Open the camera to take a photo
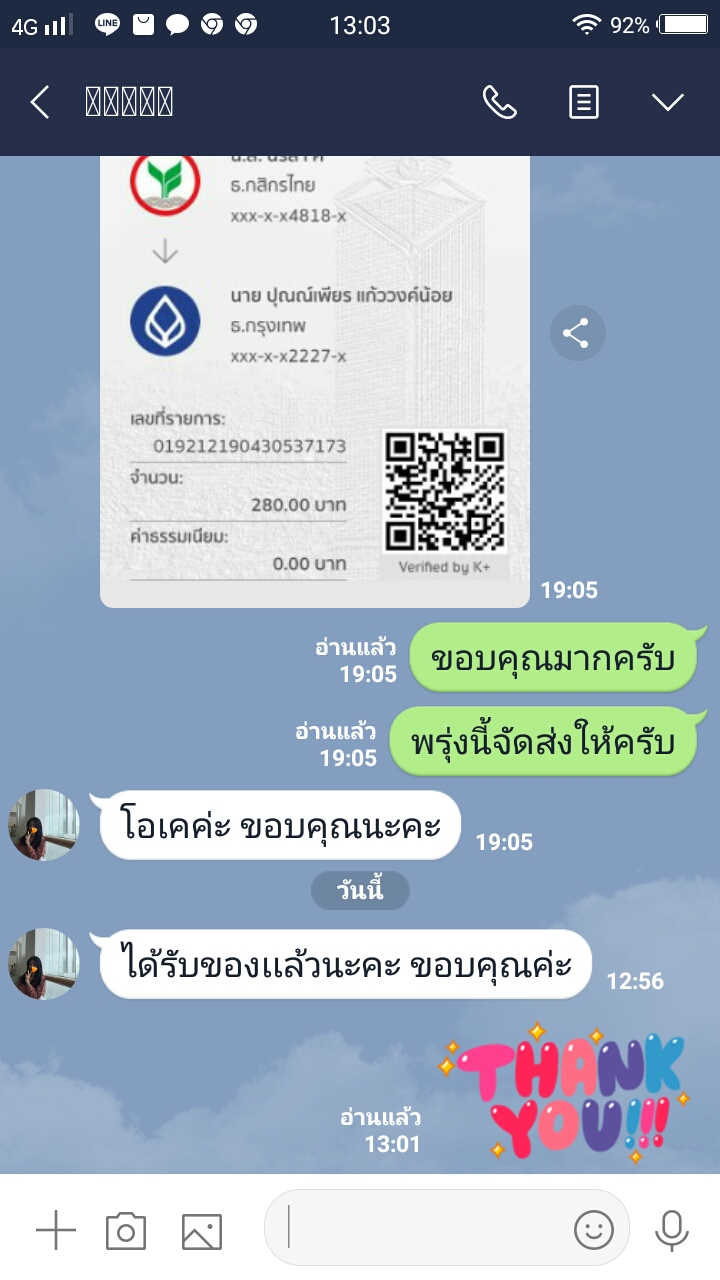Image resolution: width=720 pixels, height=1280 pixels. (126, 1230)
